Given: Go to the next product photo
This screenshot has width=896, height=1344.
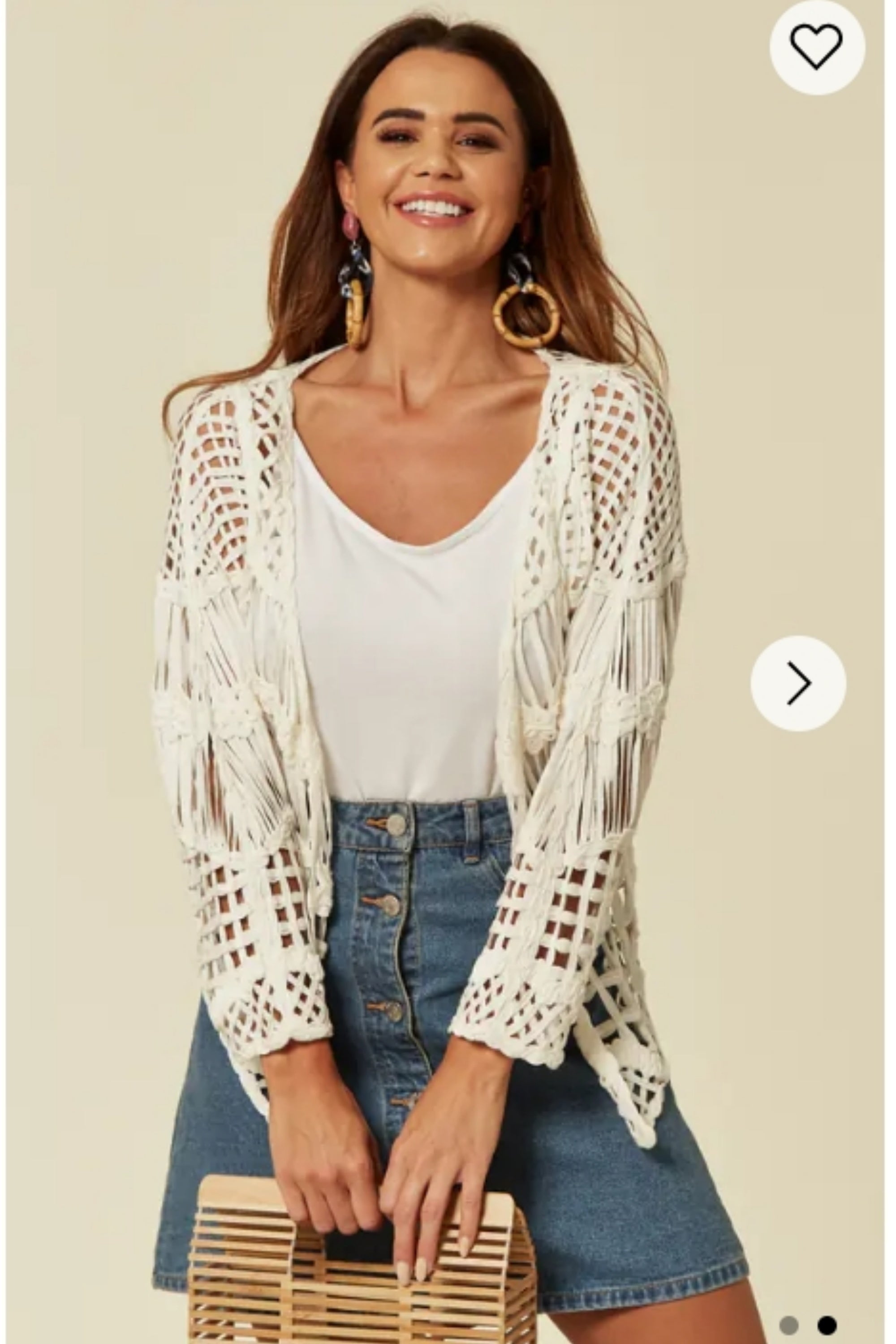Looking at the screenshot, I should pyautogui.click(x=798, y=683).
